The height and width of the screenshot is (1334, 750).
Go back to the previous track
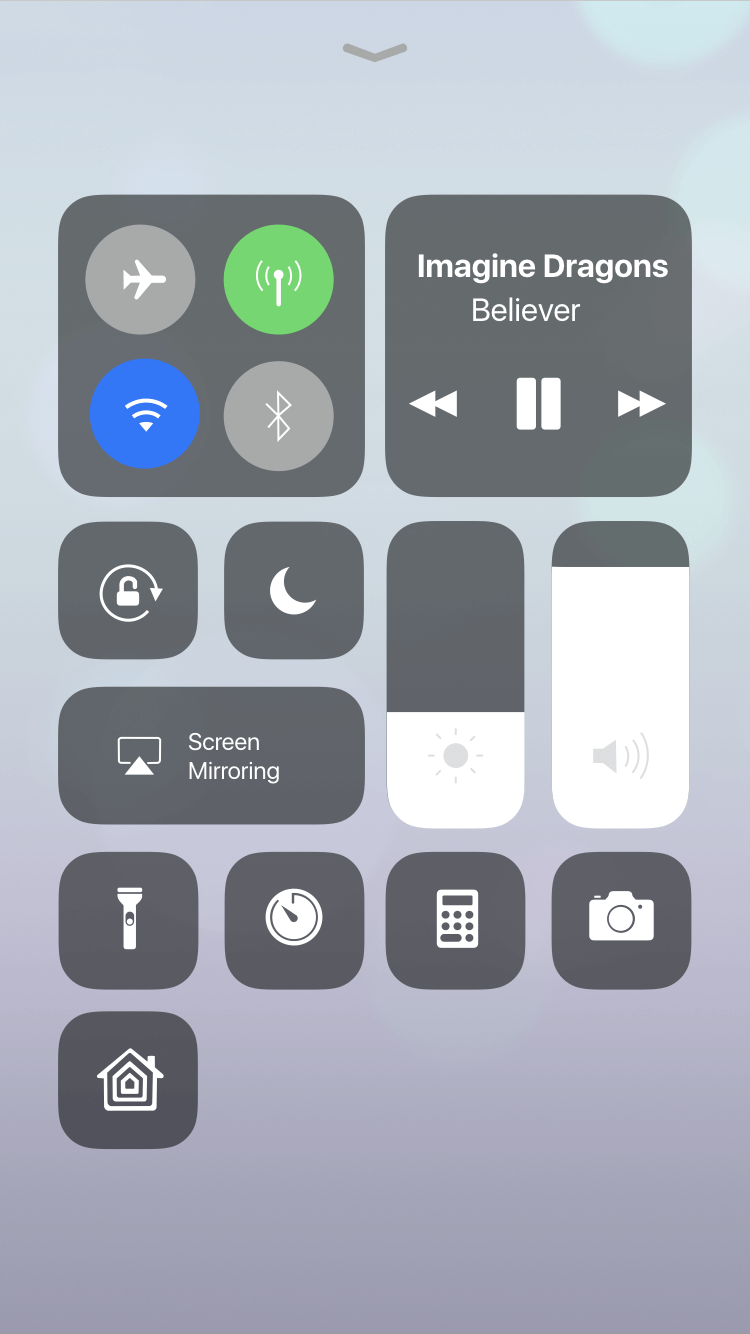pos(434,404)
